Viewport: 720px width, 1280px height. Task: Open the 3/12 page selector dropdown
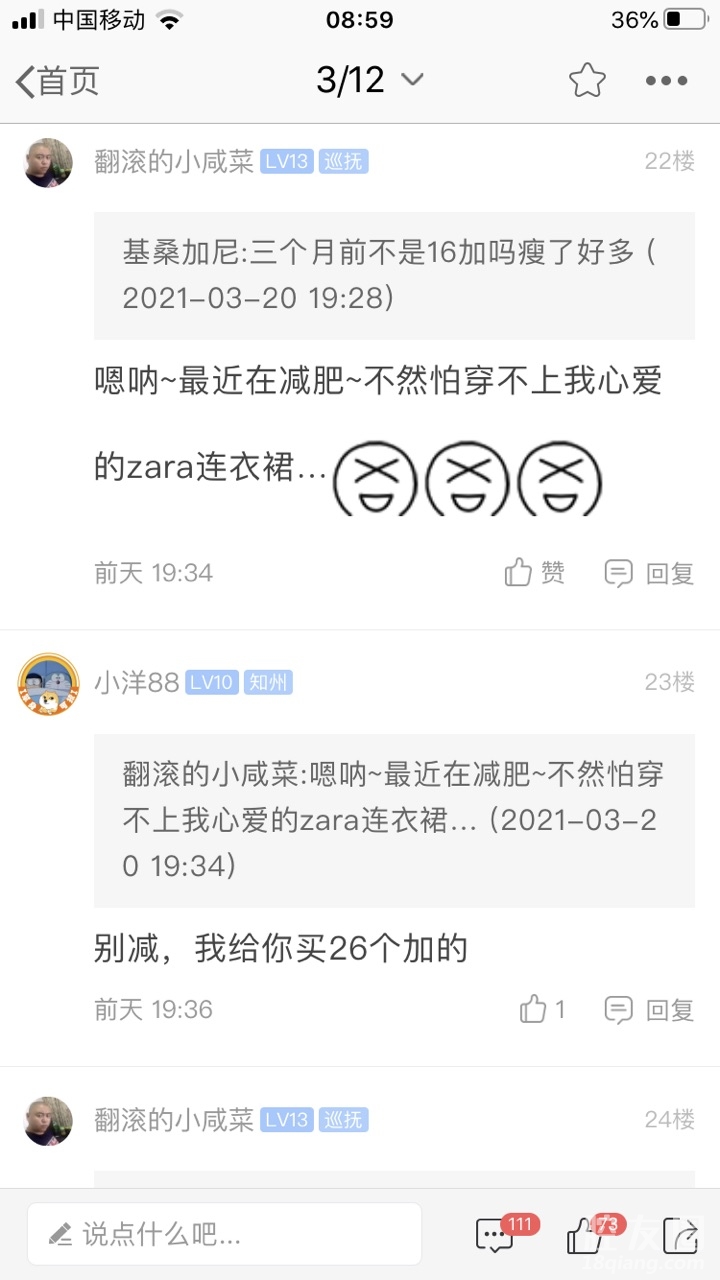tap(369, 80)
